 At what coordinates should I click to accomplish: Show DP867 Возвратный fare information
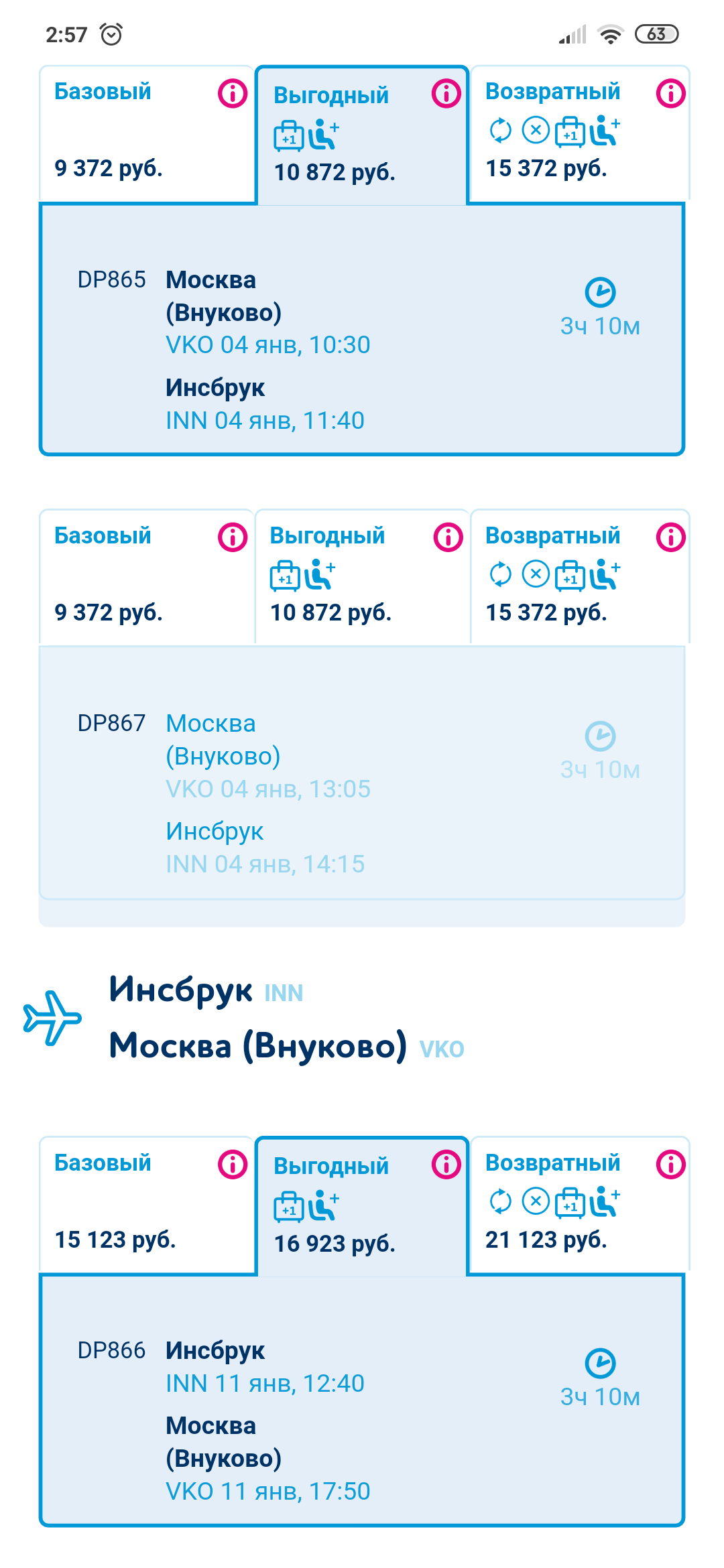click(x=671, y=537)
